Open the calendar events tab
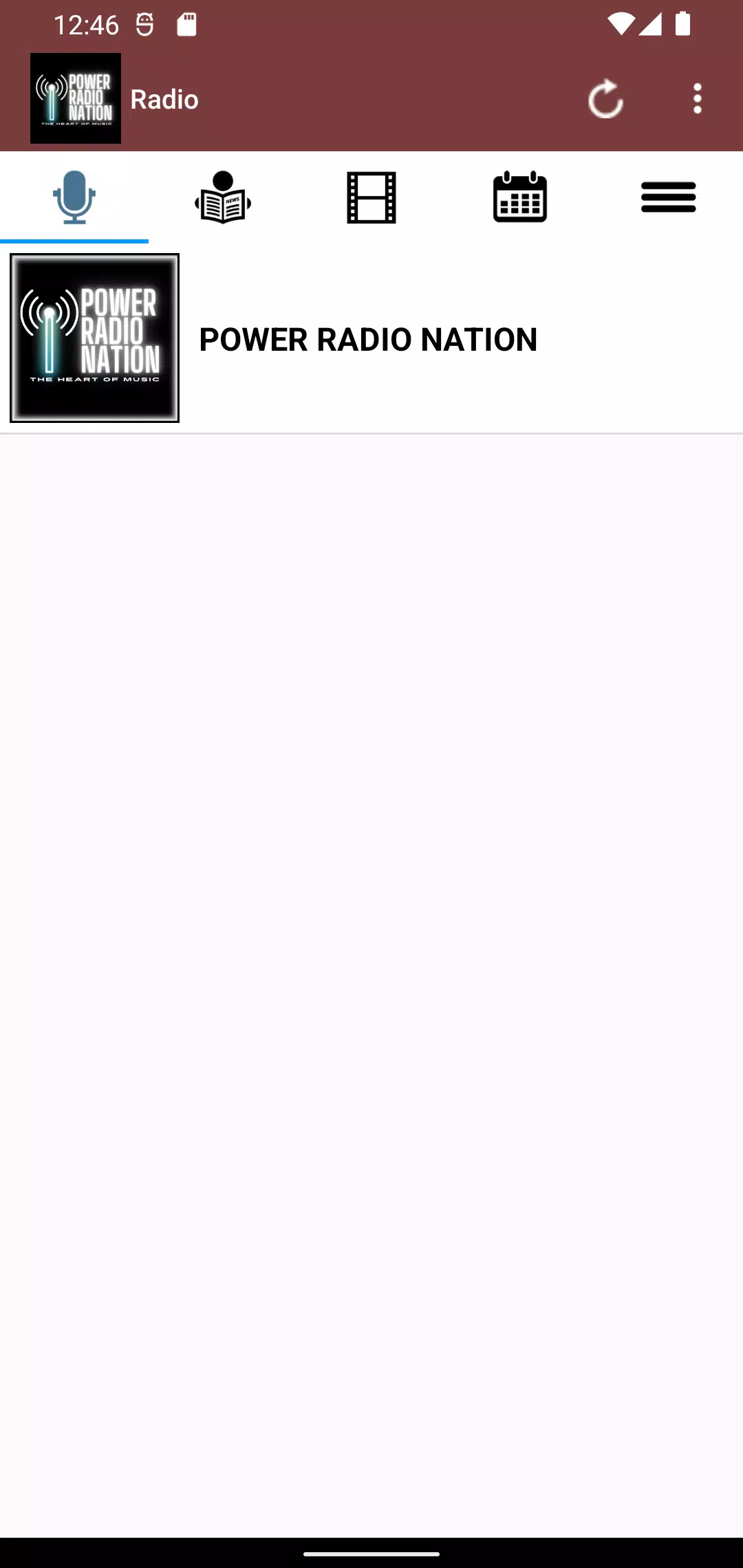Image resolution: width=743 pixels, height=1568 pixels. (x=520, y=197)
